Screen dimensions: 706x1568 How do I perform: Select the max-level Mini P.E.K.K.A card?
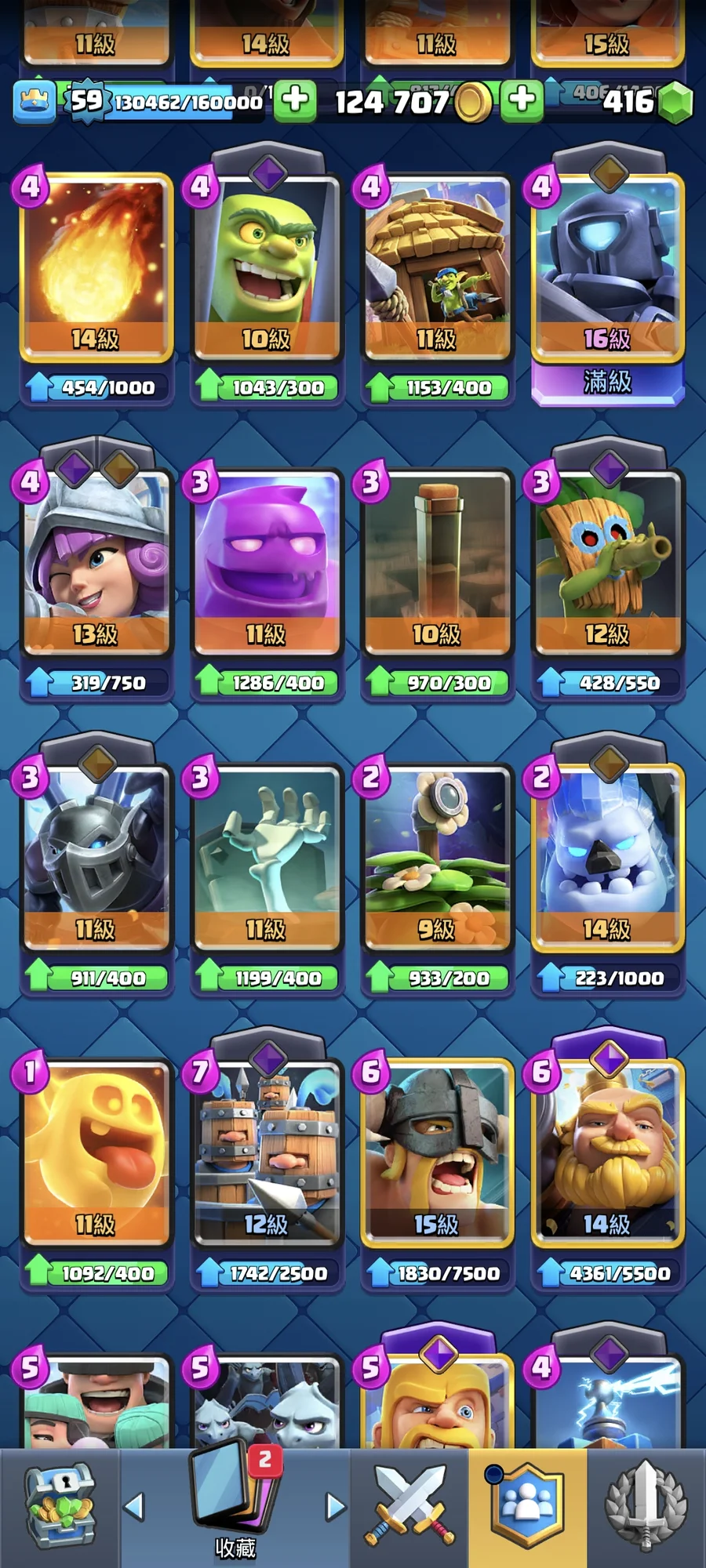click(607, 267)
